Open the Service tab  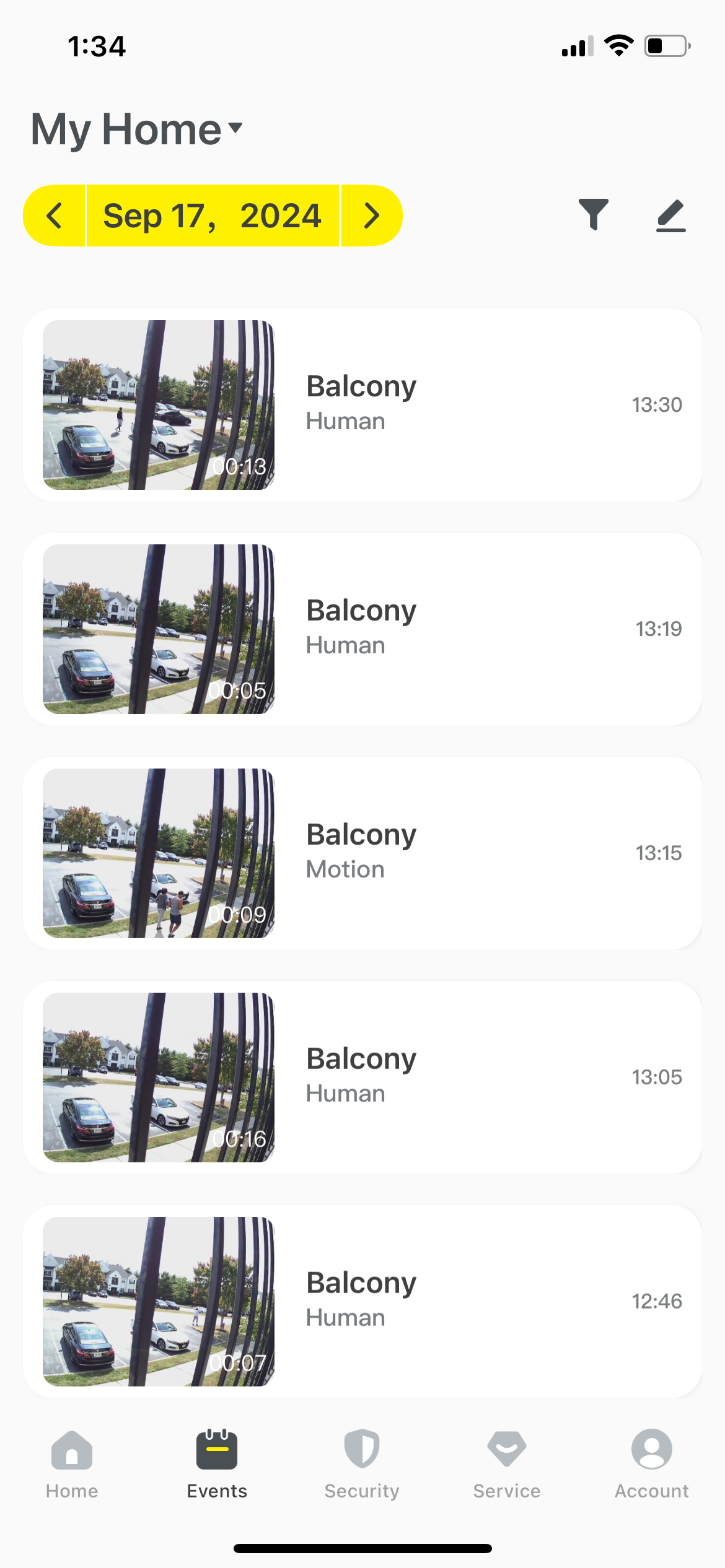(x=507, y=1464)
